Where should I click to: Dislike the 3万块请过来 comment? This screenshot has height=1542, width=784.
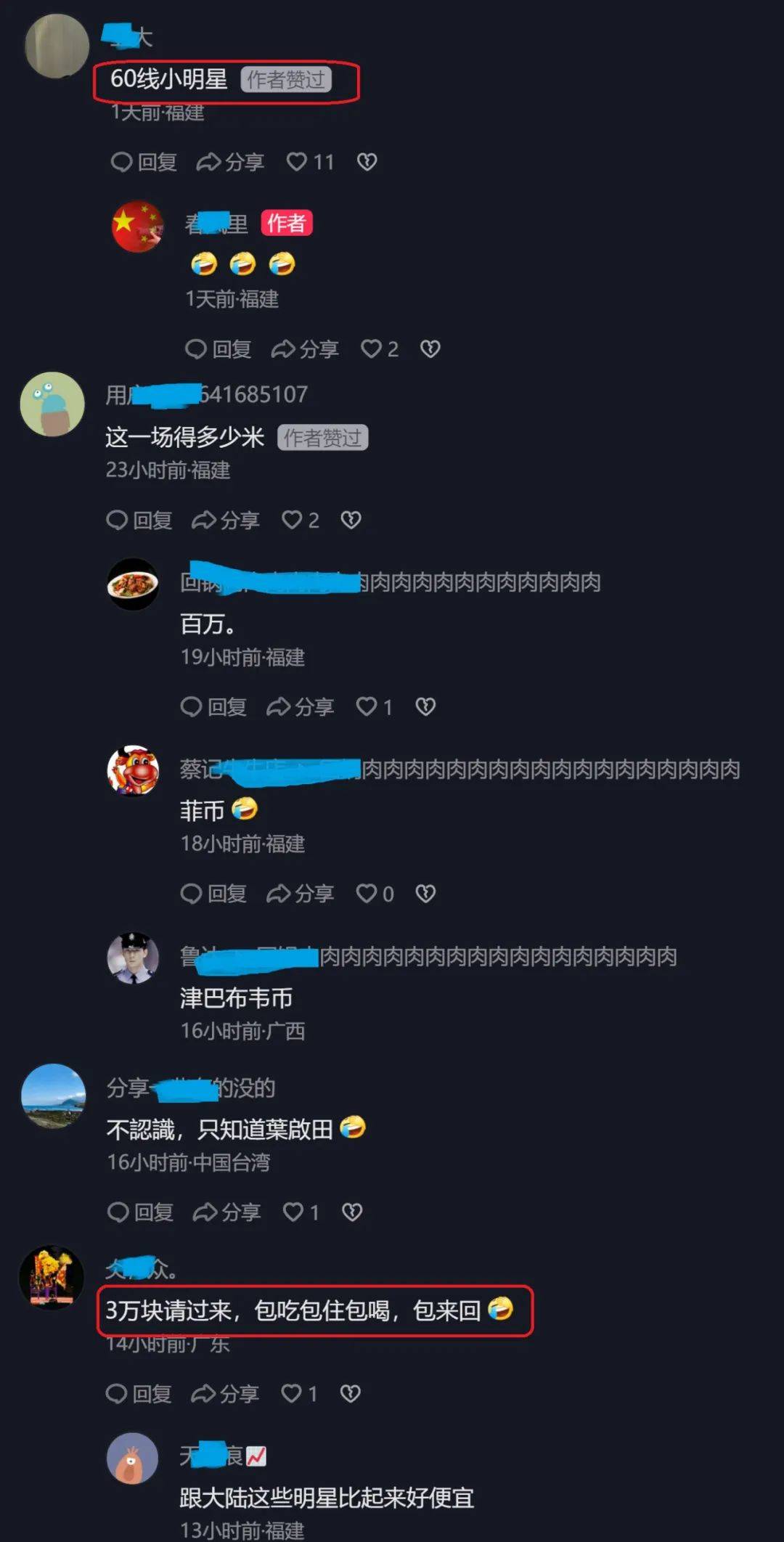click(351, 1393)
